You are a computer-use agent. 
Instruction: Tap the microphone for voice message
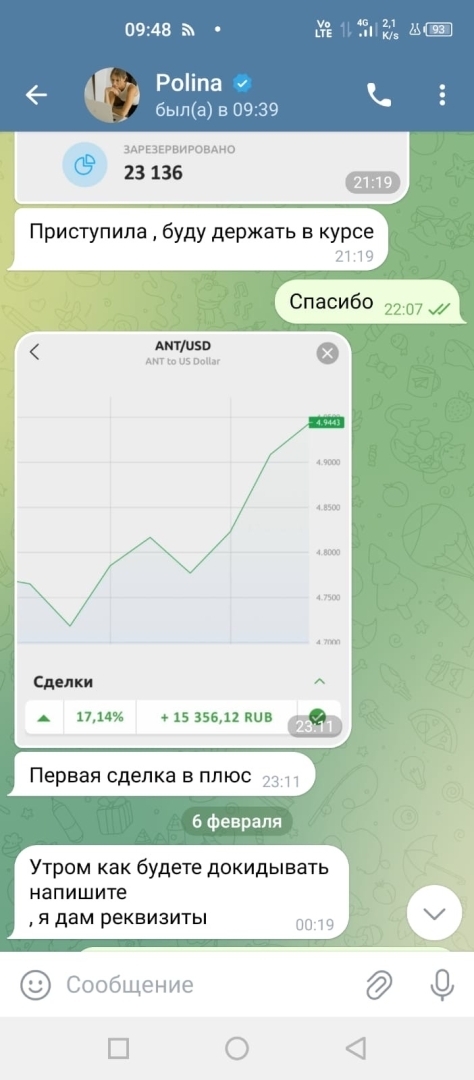coord(442,984)
